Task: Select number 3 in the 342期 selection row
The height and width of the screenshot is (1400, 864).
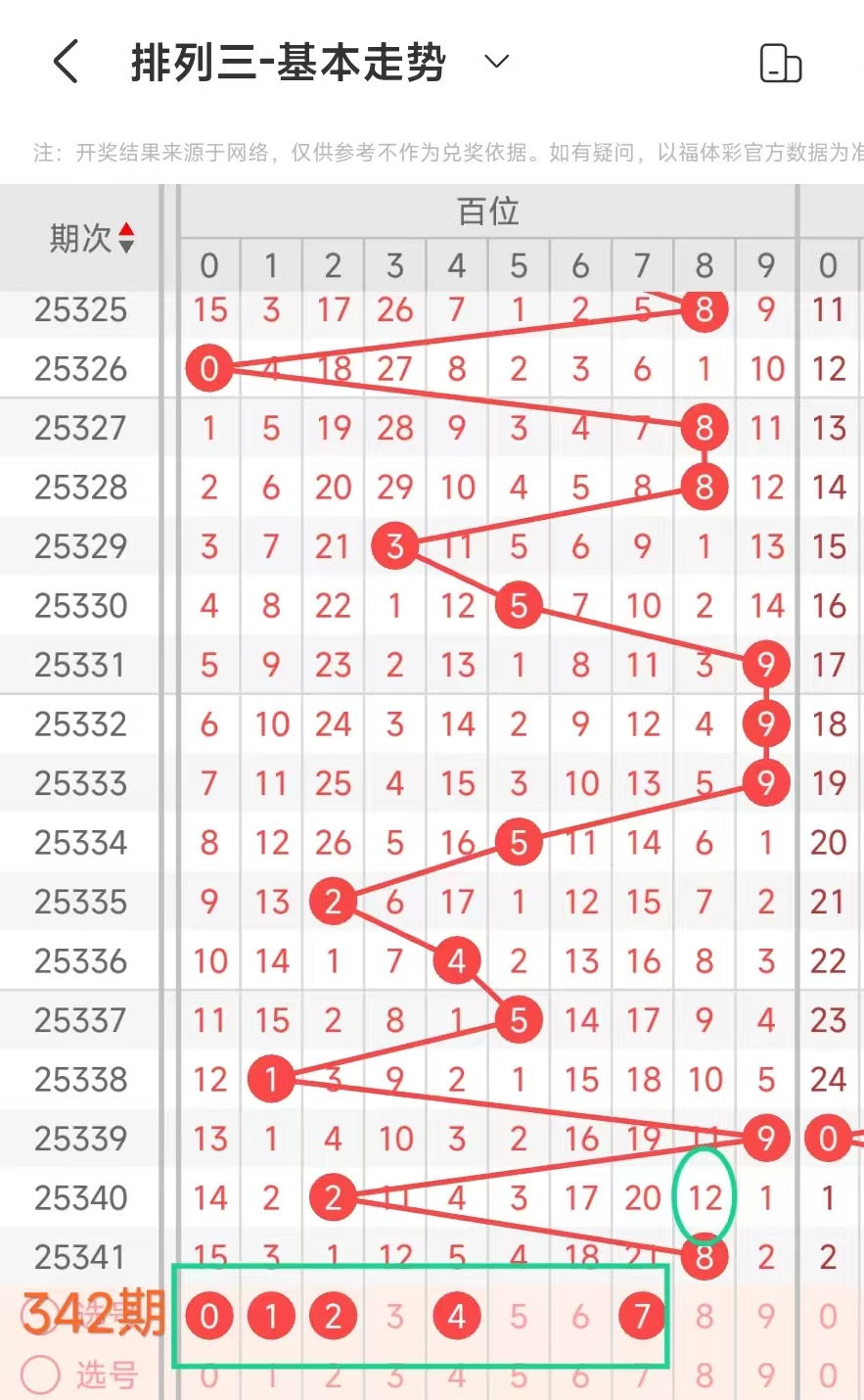Action: pos(394,1317)
